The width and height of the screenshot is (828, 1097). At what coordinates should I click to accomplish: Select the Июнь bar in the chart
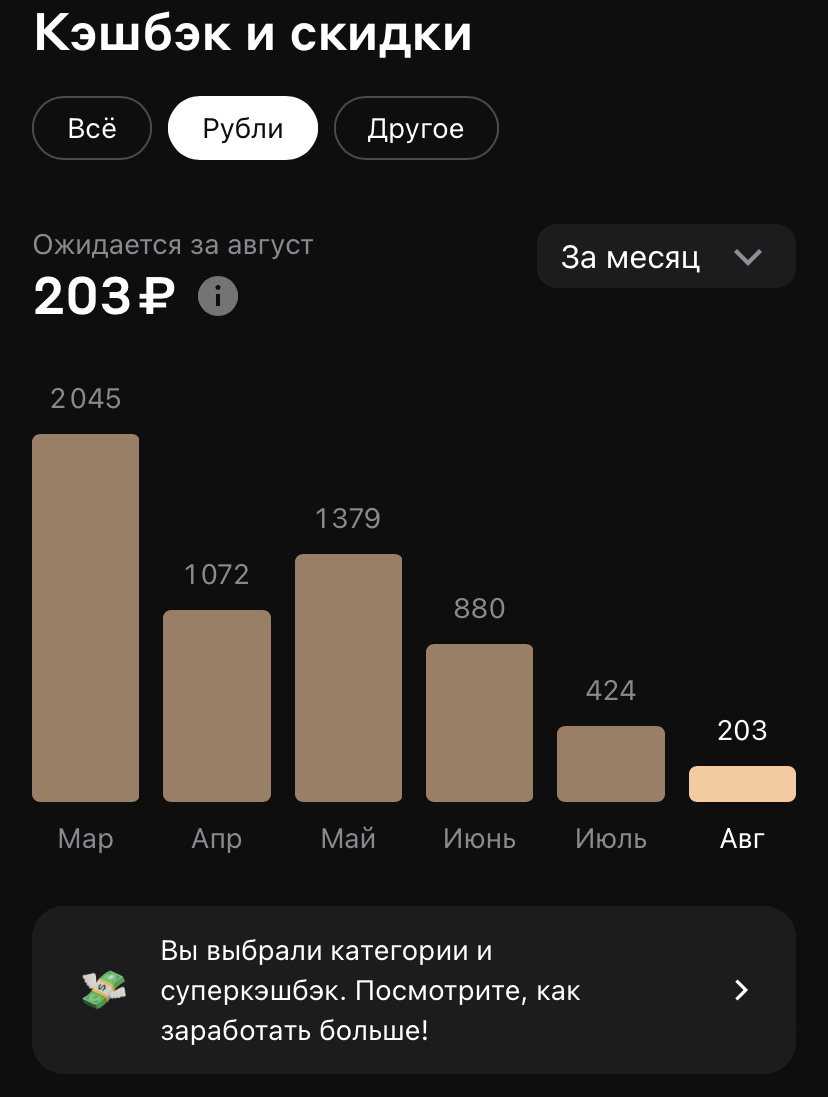tap(479, 723)
